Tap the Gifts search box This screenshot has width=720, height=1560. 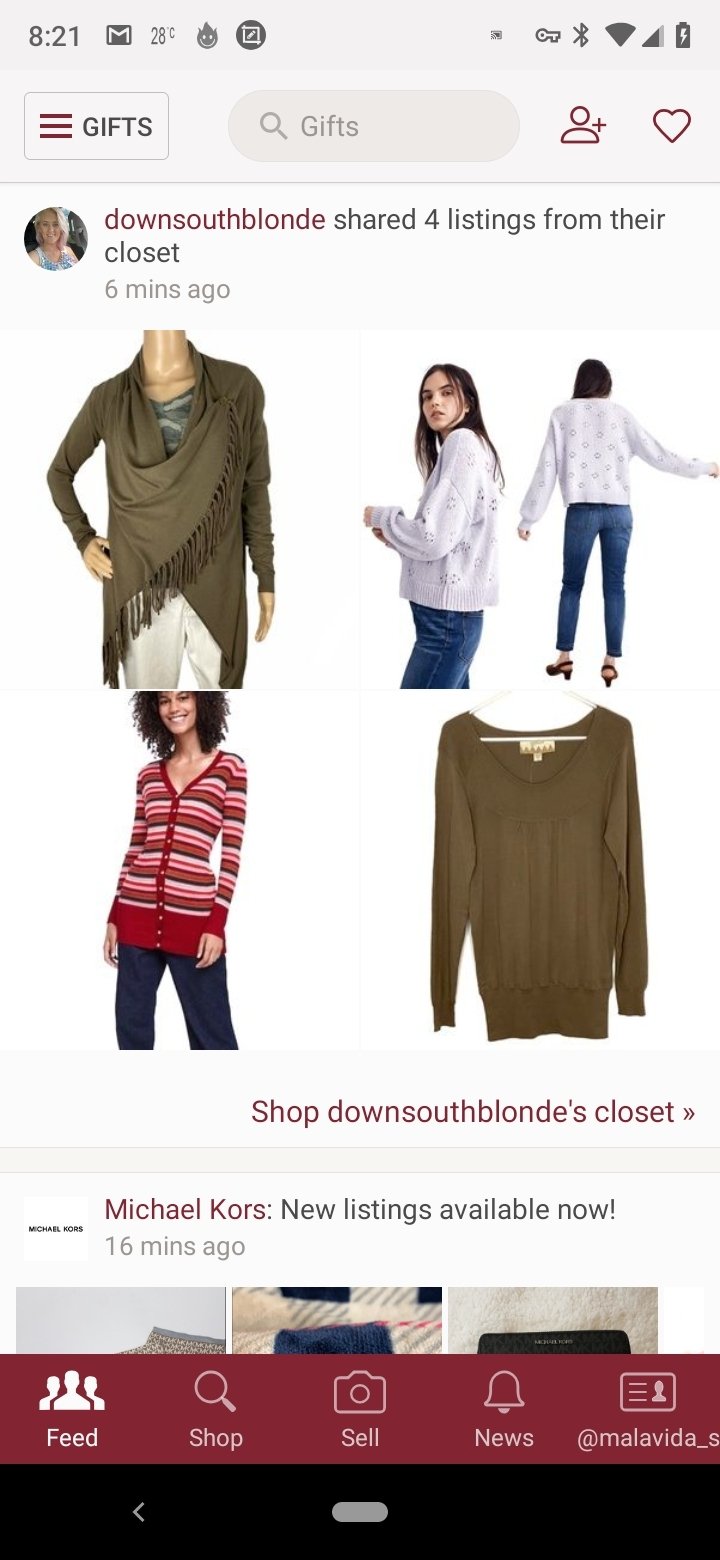[x=374, y=126]
